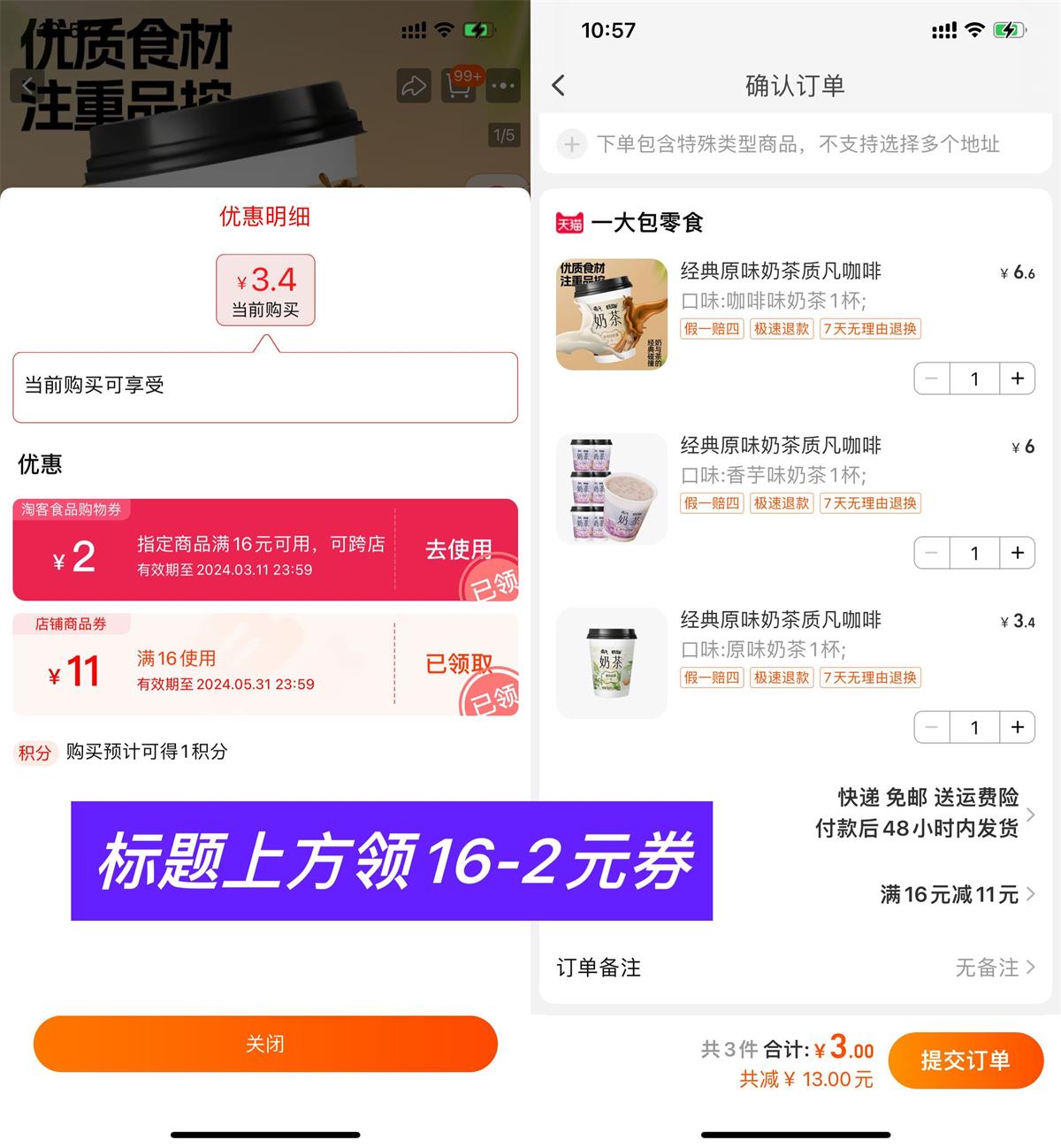Return from 确认订单 page via back arrow
The width and height of the screenshot is (1061, 1148).
click(558, 84)
